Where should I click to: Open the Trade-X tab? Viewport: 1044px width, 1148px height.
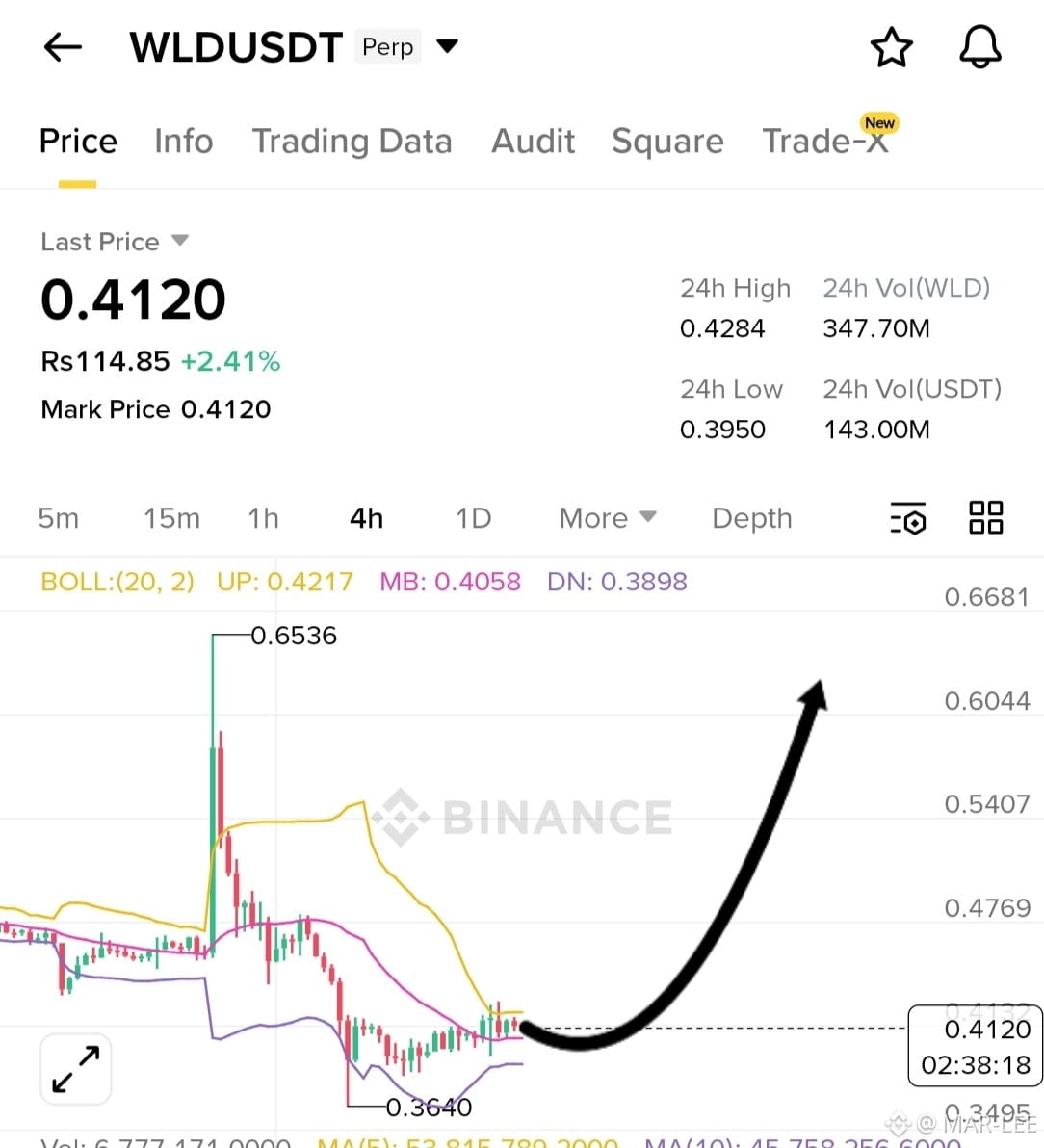pos(825,141)
